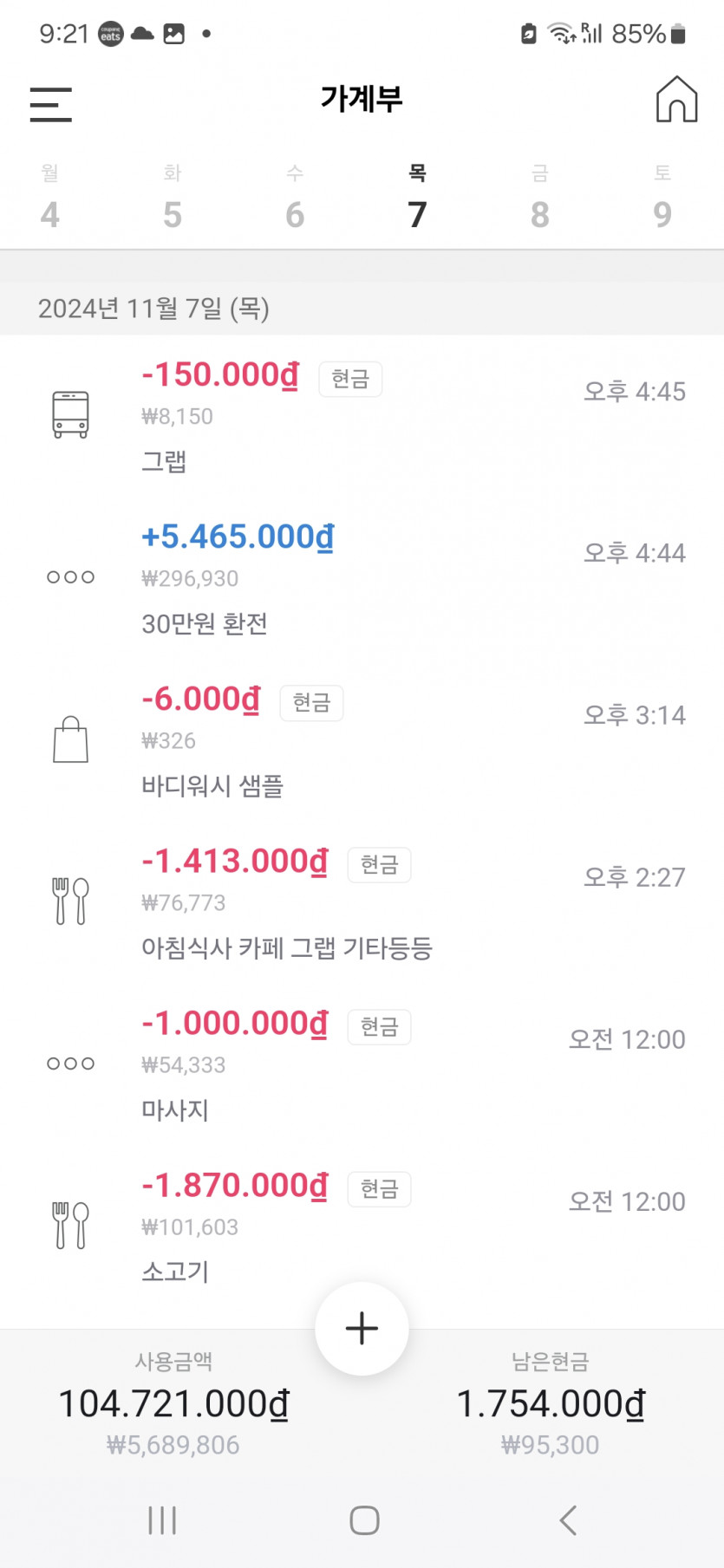
Task: Open recent apps from navigation bar
Action: click(x=162, y=1520)
